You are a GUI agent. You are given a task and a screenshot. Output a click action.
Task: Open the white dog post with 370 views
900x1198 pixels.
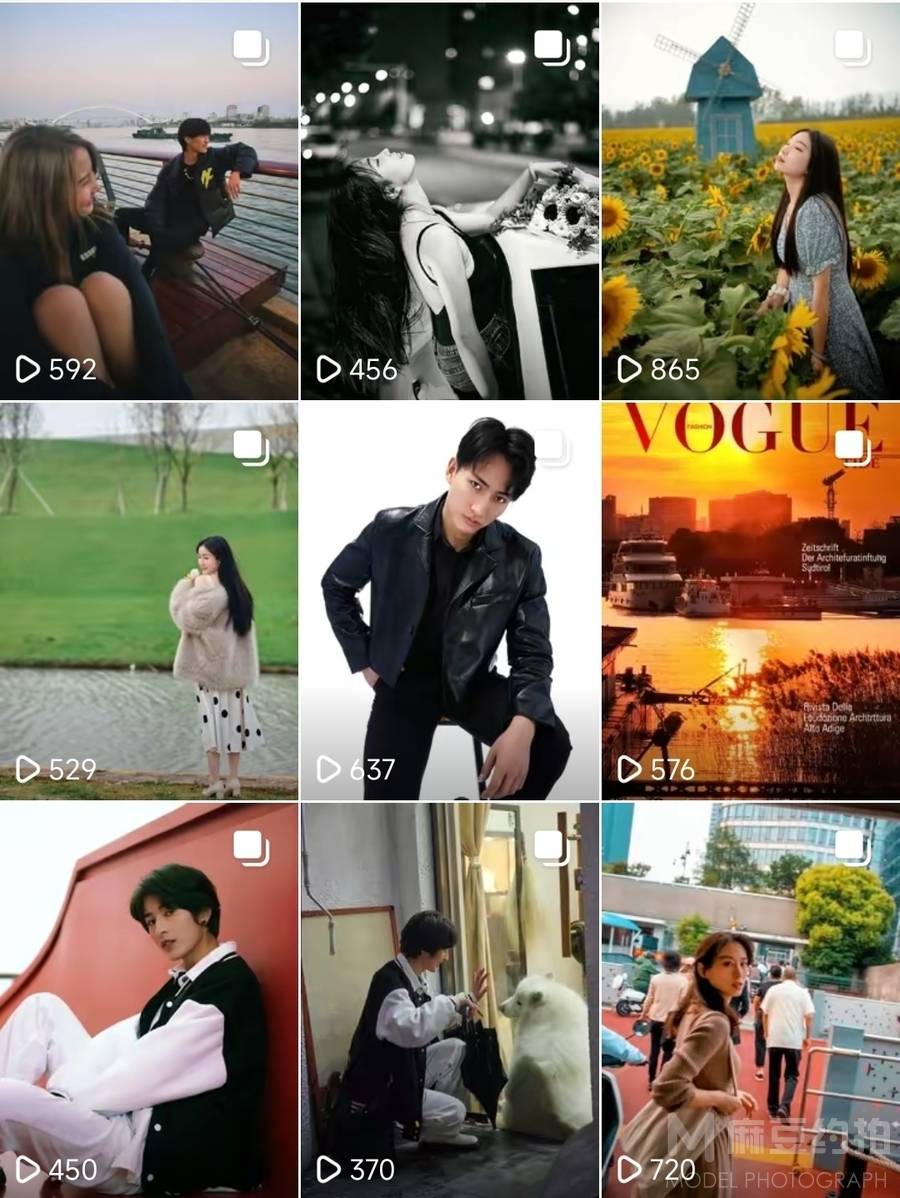click(449, 1000)
